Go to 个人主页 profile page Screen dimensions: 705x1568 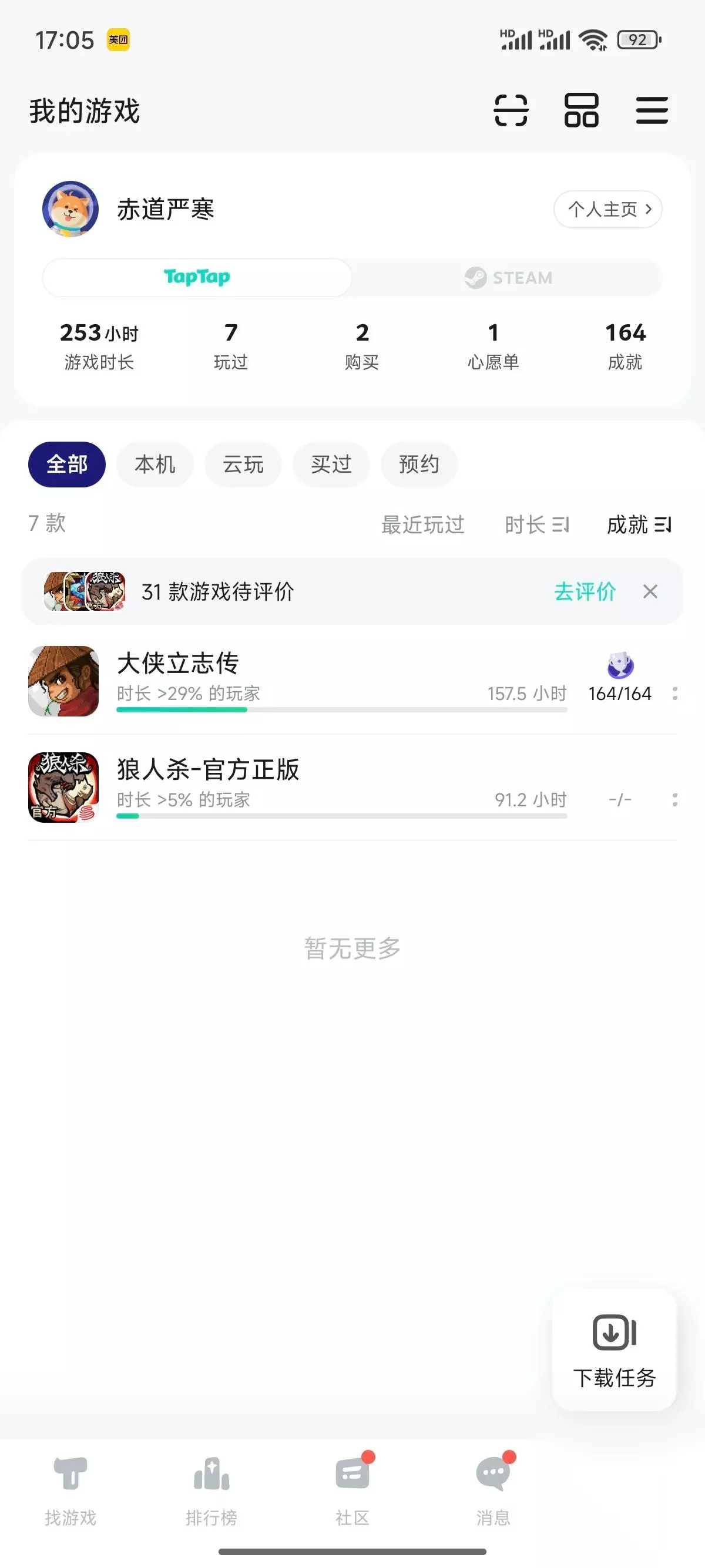pyautogui.click(x=607, y=210)
